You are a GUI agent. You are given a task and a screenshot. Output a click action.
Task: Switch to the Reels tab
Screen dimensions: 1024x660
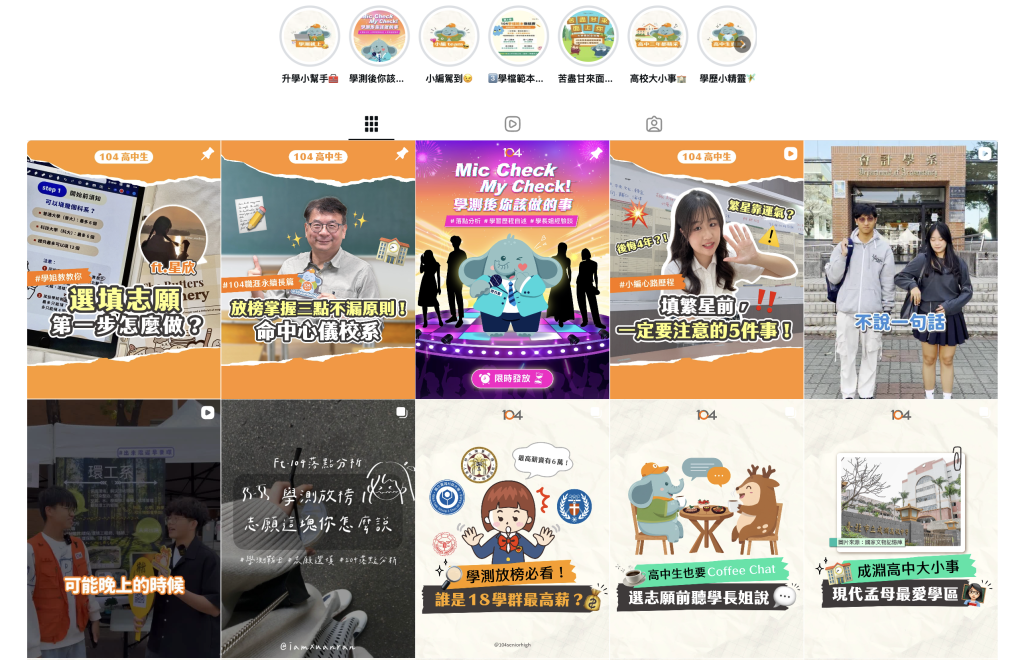coord(512,124)
